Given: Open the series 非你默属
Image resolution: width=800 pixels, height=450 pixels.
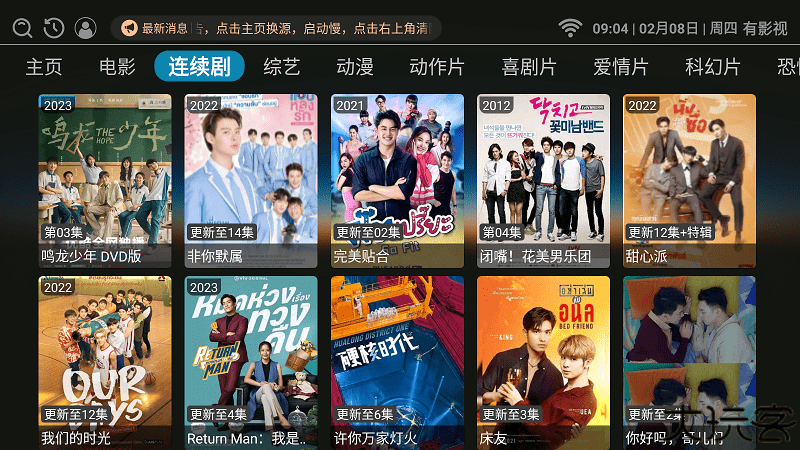Looking at the screenshot, I should pos(251,180).
